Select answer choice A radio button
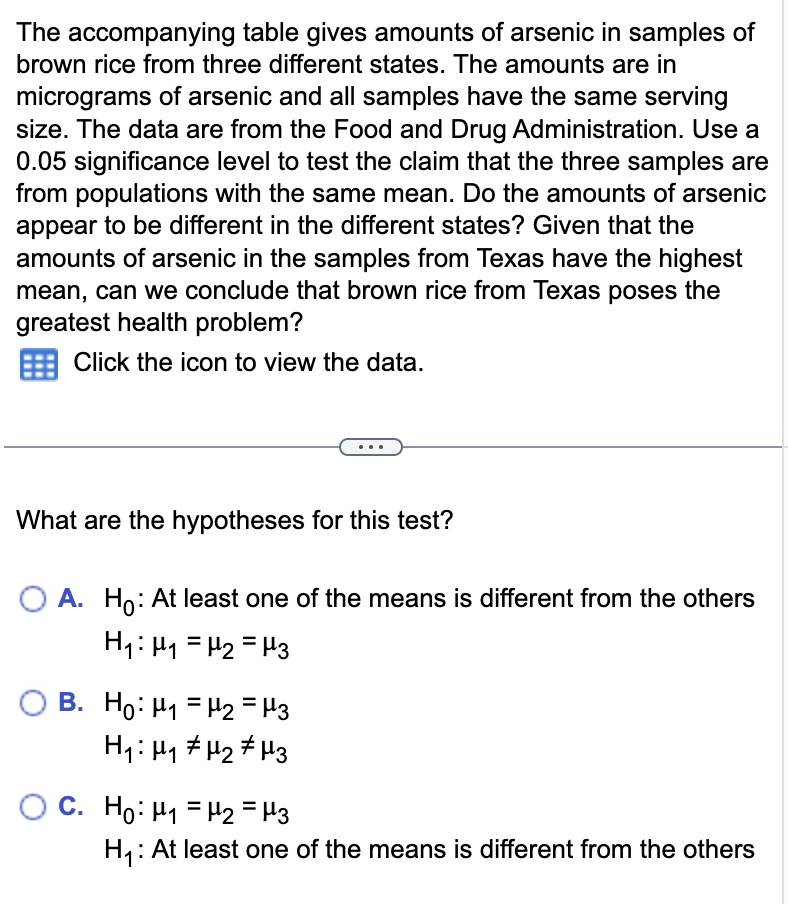Viewport: 788px width, 904px height. [x=31, y=598]
